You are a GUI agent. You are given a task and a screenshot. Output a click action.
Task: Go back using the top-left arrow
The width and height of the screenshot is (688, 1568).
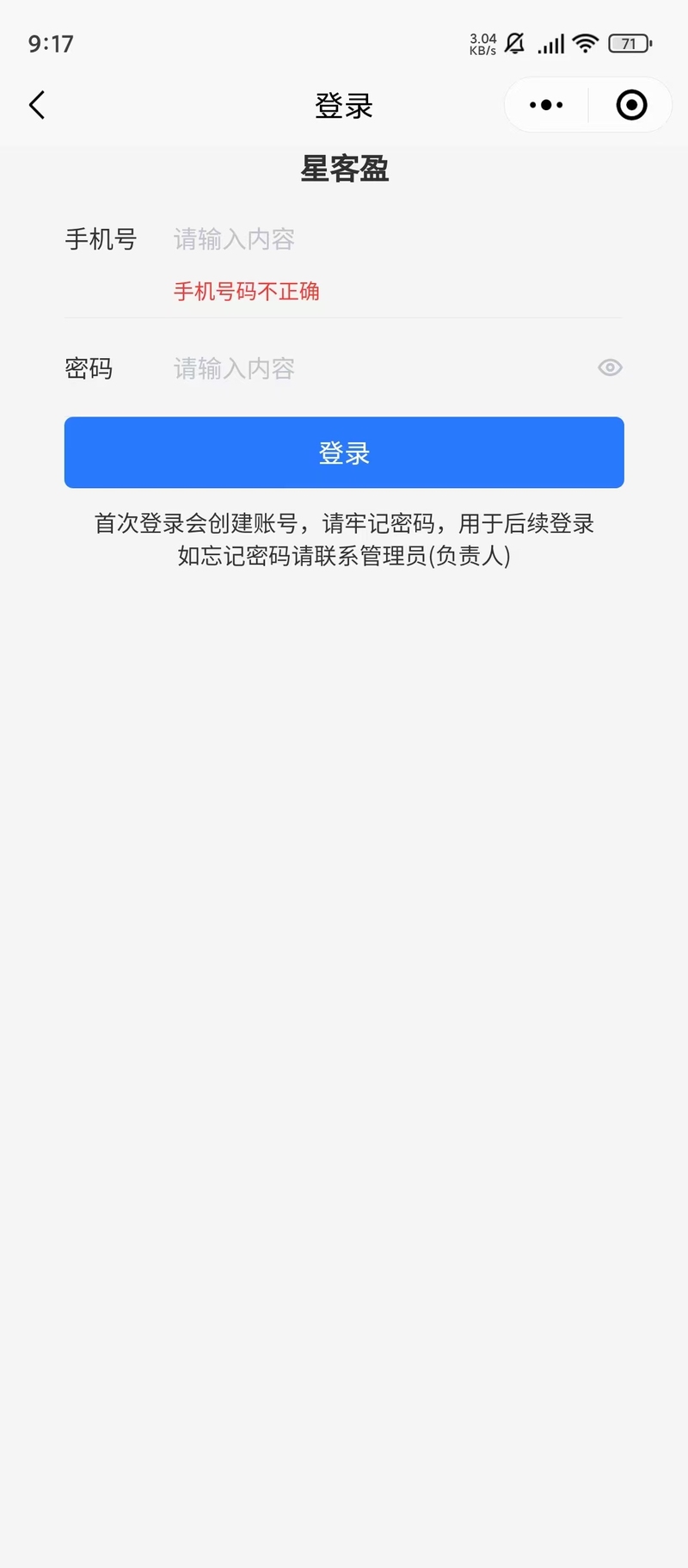point(37,105)
